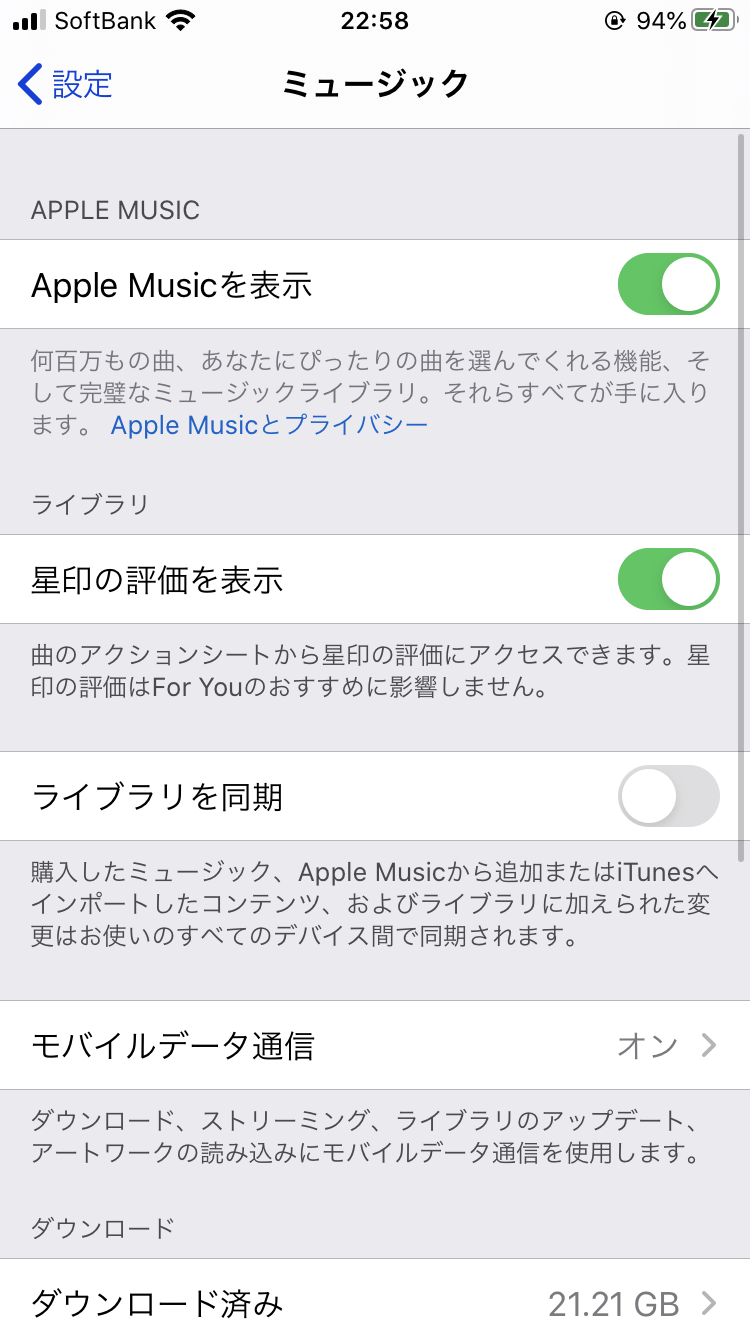This screenshot has height=1334, width=750.
Task: Open the ダウンロード済み row
Action: point(374,1303)
